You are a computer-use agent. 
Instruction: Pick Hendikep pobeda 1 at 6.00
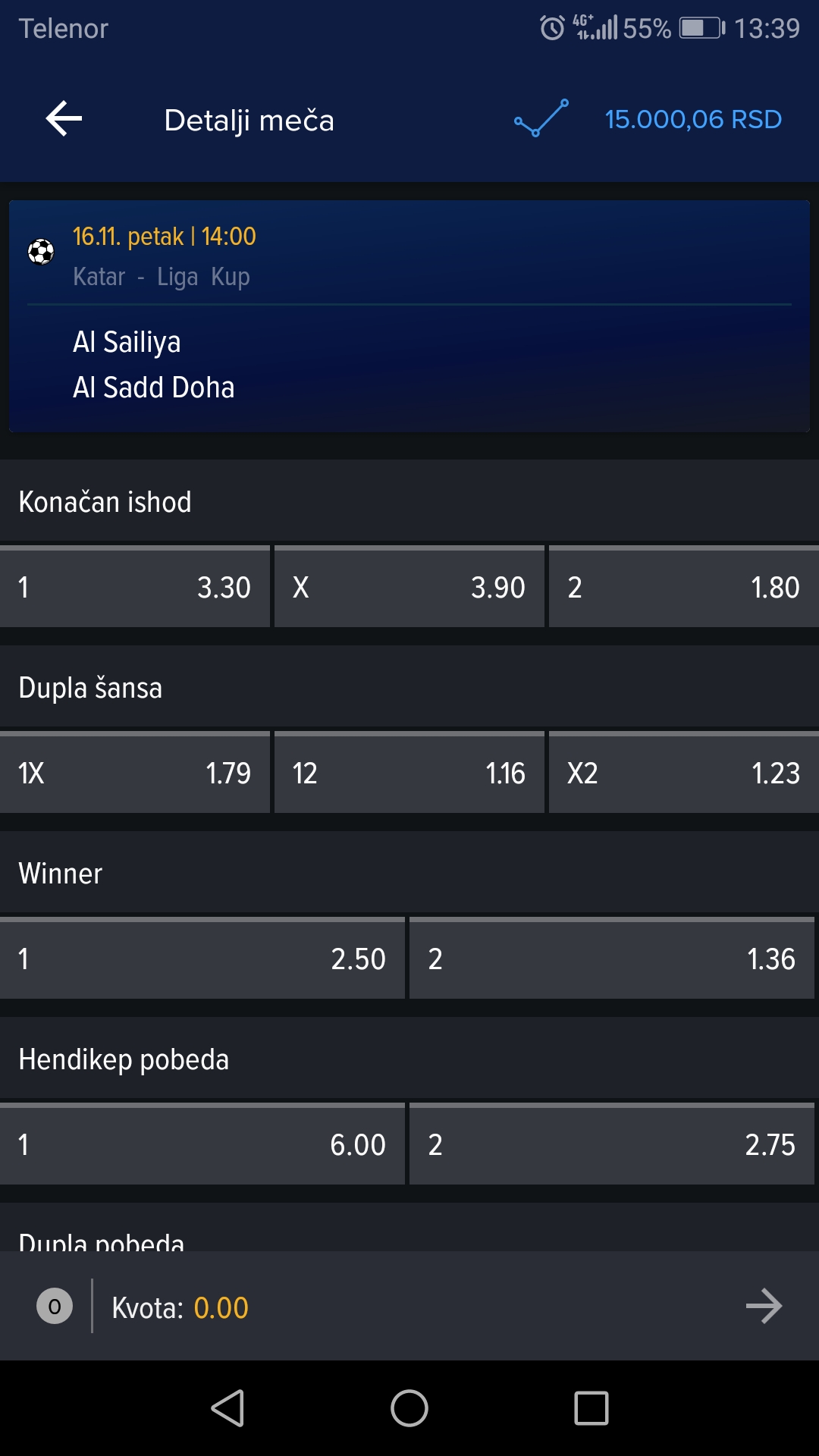click(x=202, y=1144)
